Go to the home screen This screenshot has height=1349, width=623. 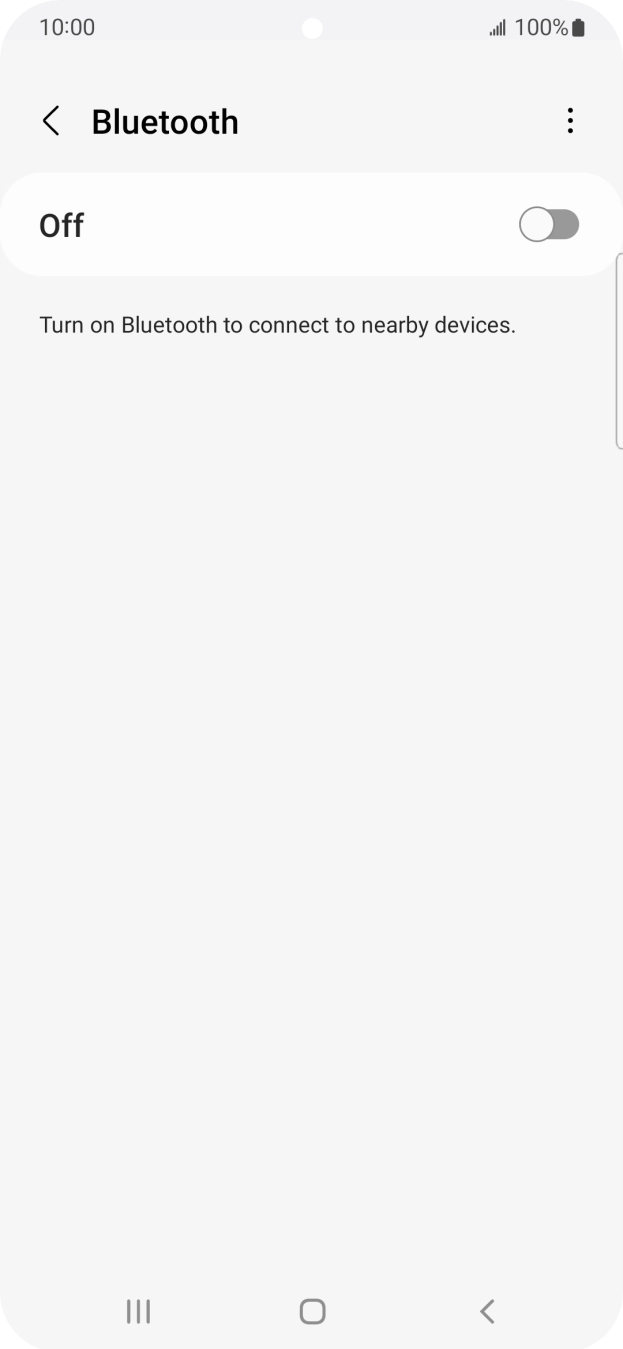[312, 1311]
